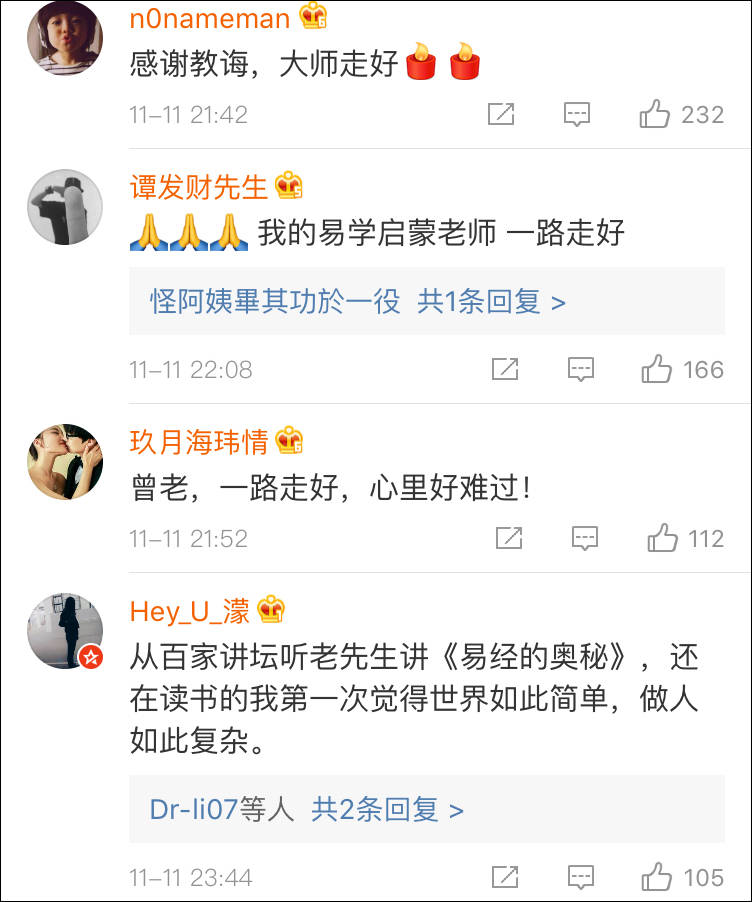Forward 玖月海玮情's comment
The width and height of the screenshot is (752, 902).
(x=509, y=539)
